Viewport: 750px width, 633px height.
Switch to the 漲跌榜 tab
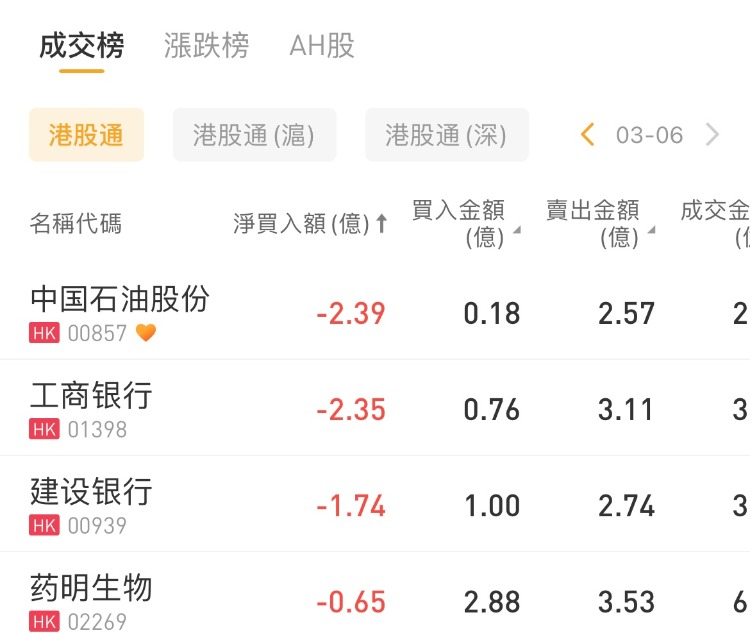point(206,45)
